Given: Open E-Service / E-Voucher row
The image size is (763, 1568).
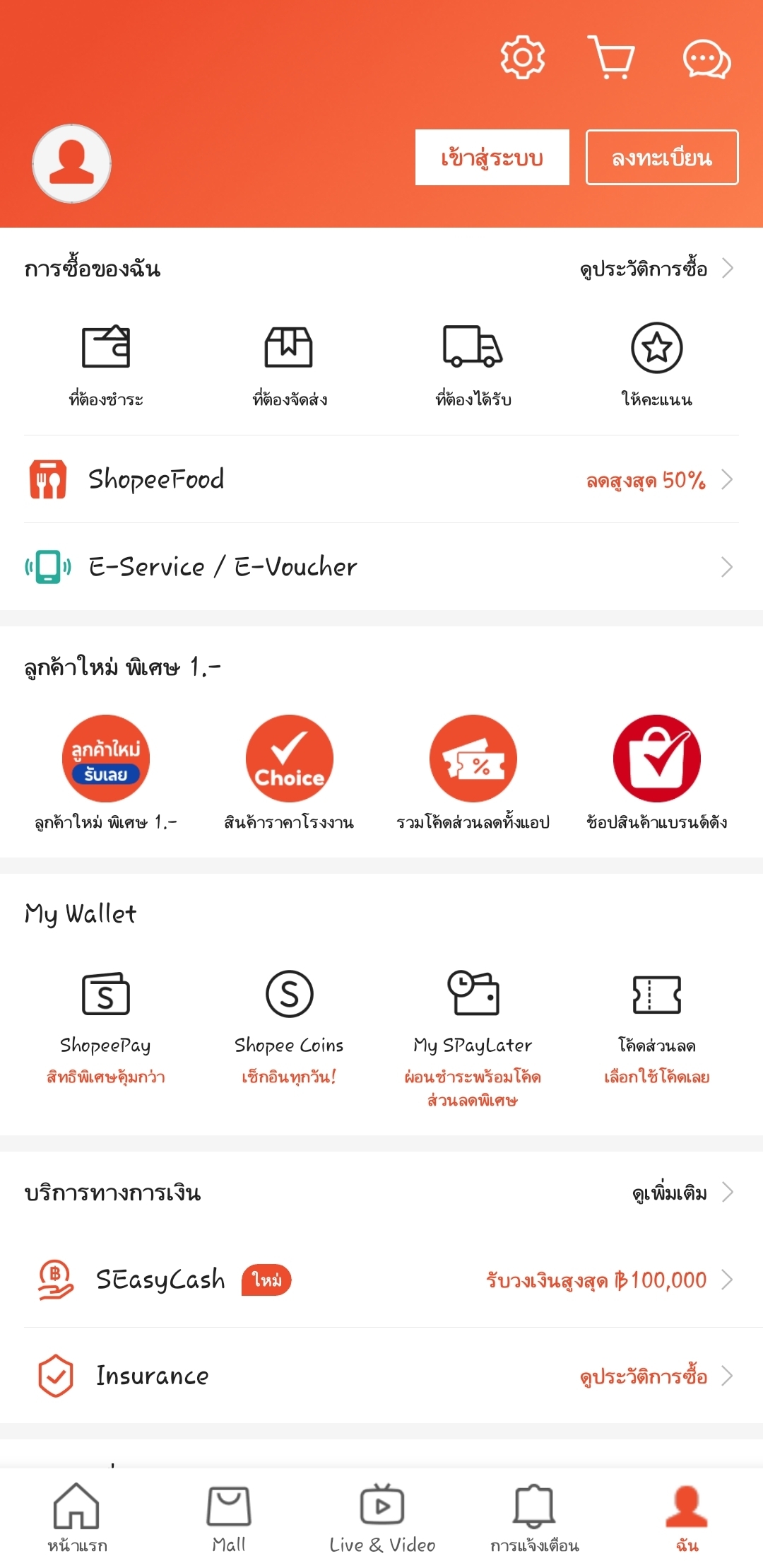Looking at the screenshot, I should point(381,567).
